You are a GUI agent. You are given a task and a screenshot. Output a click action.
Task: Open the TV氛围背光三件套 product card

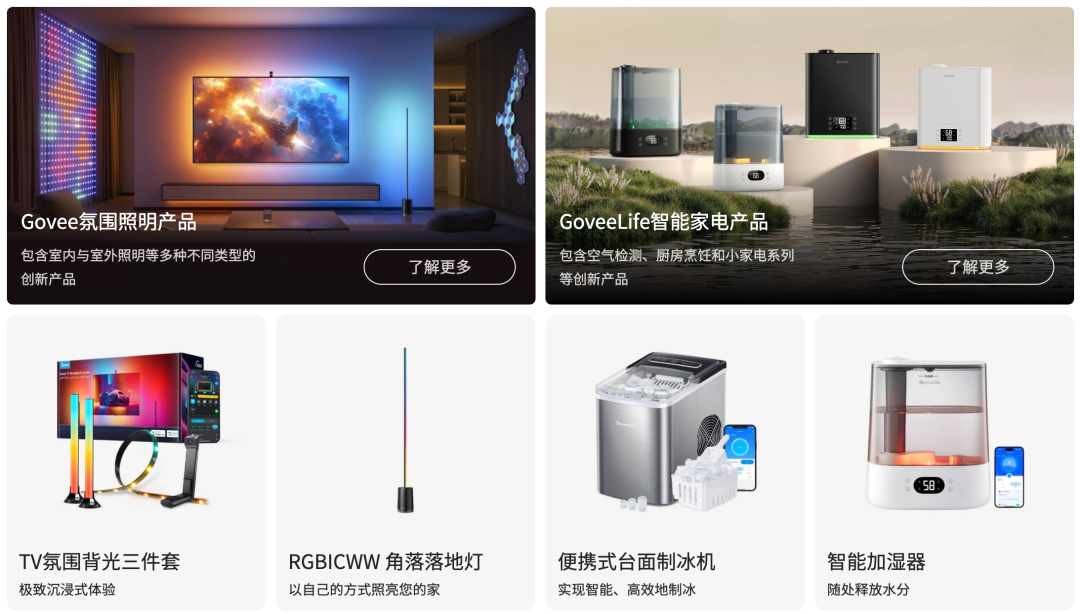pyautogui.click(x=136, y=462)
